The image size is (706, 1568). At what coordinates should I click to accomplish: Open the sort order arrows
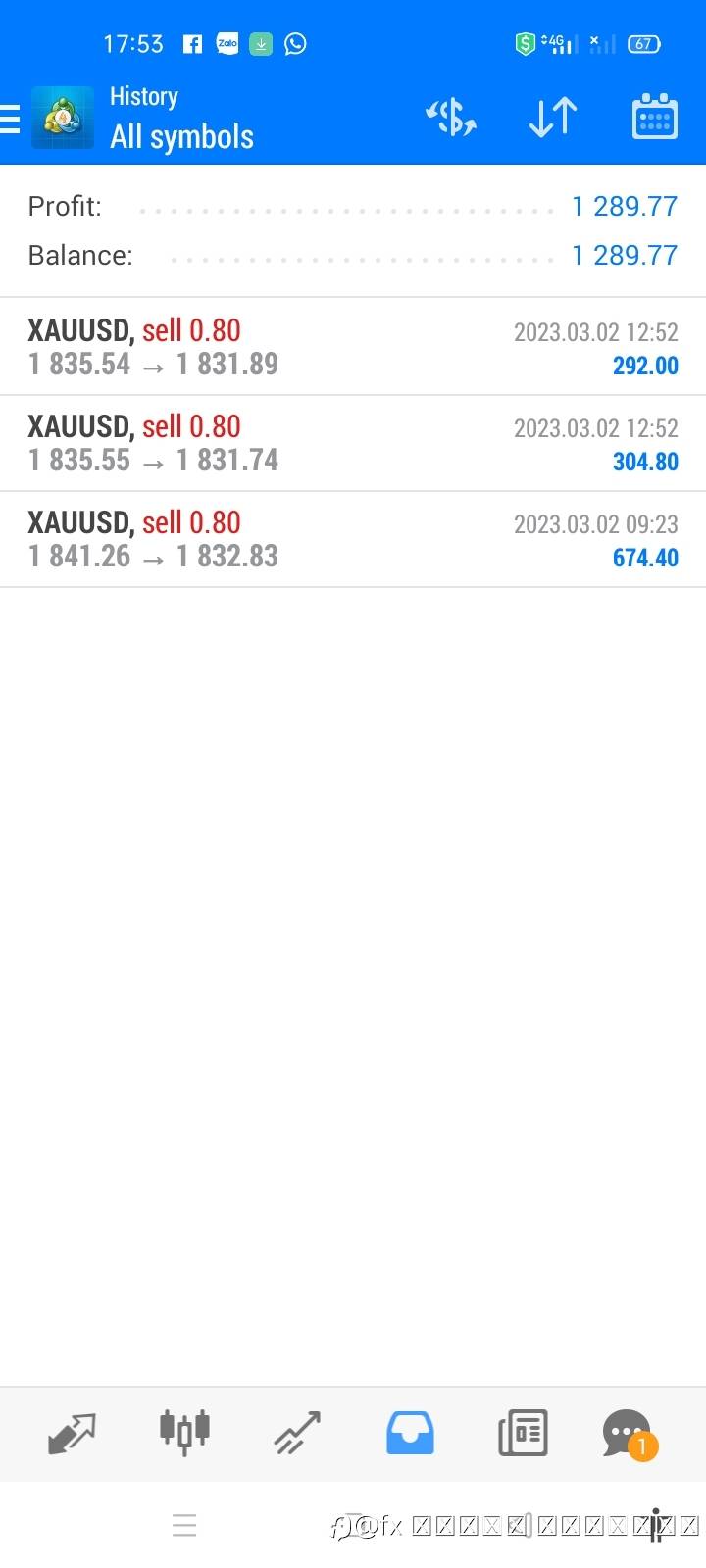pos(553,118)
